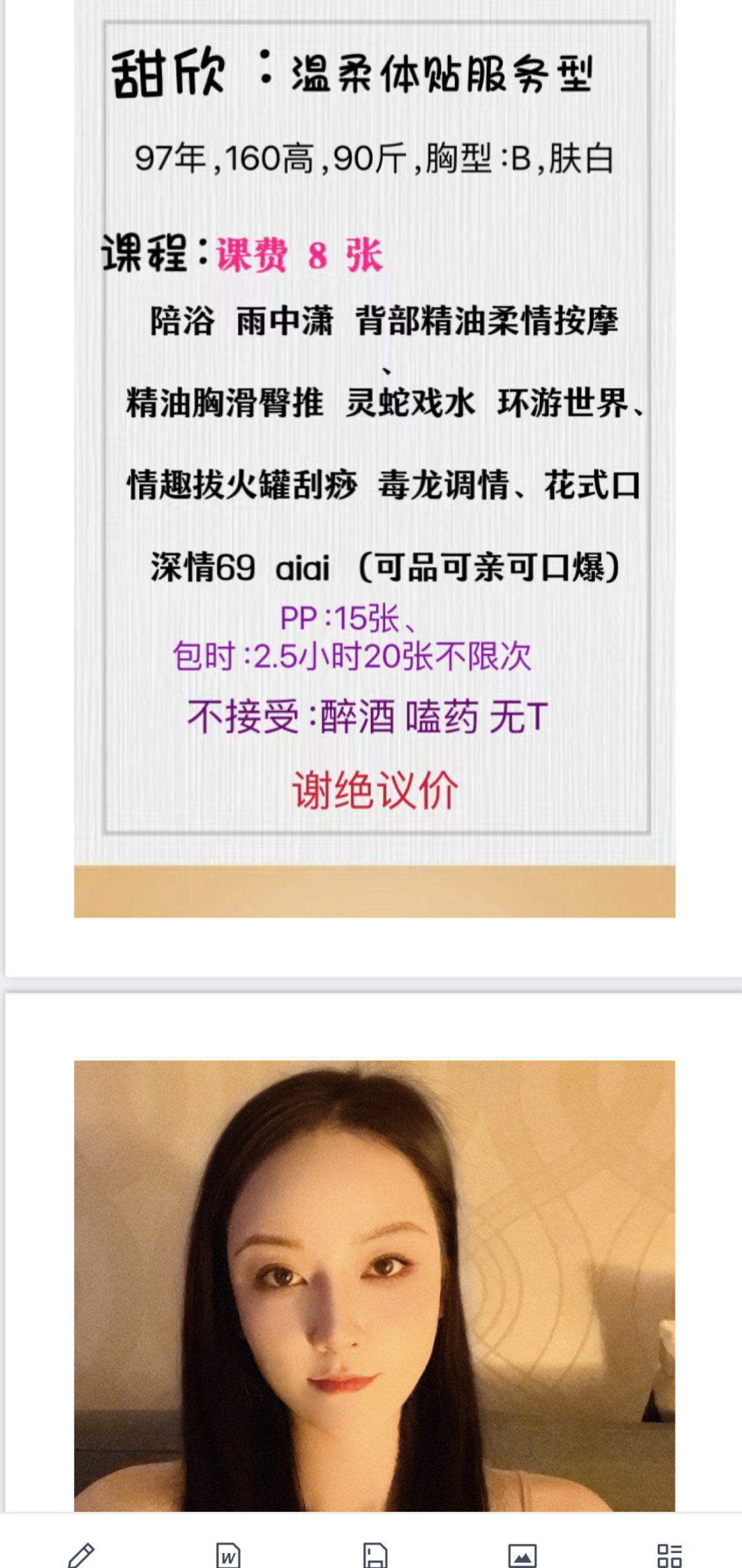Open the picture icon in the toolbar

pyautogui.click(x=522, y=1555)
